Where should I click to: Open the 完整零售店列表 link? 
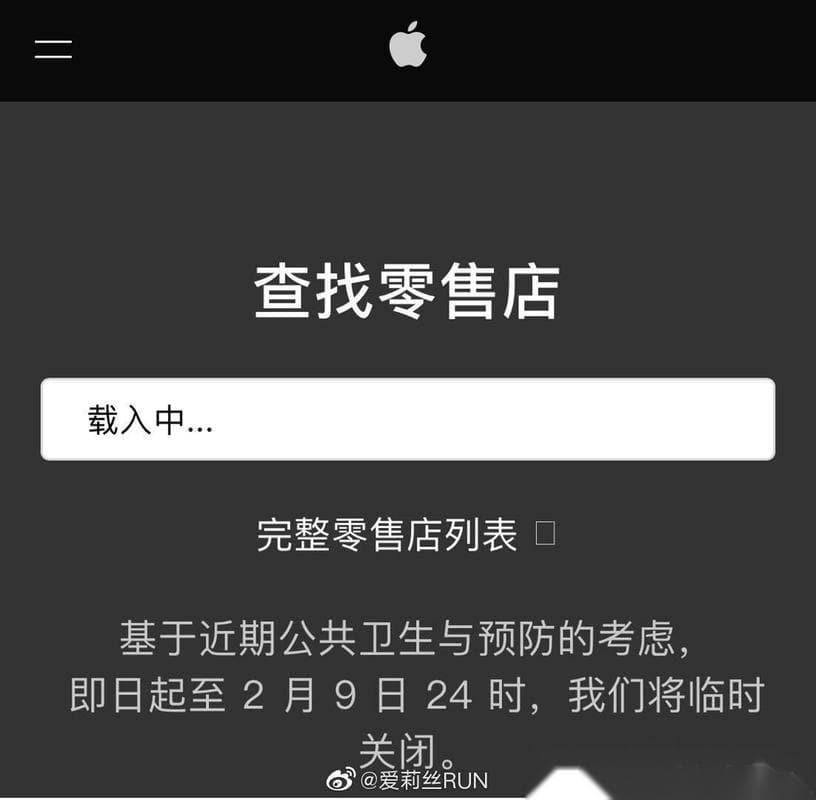(x=388, y=536)
